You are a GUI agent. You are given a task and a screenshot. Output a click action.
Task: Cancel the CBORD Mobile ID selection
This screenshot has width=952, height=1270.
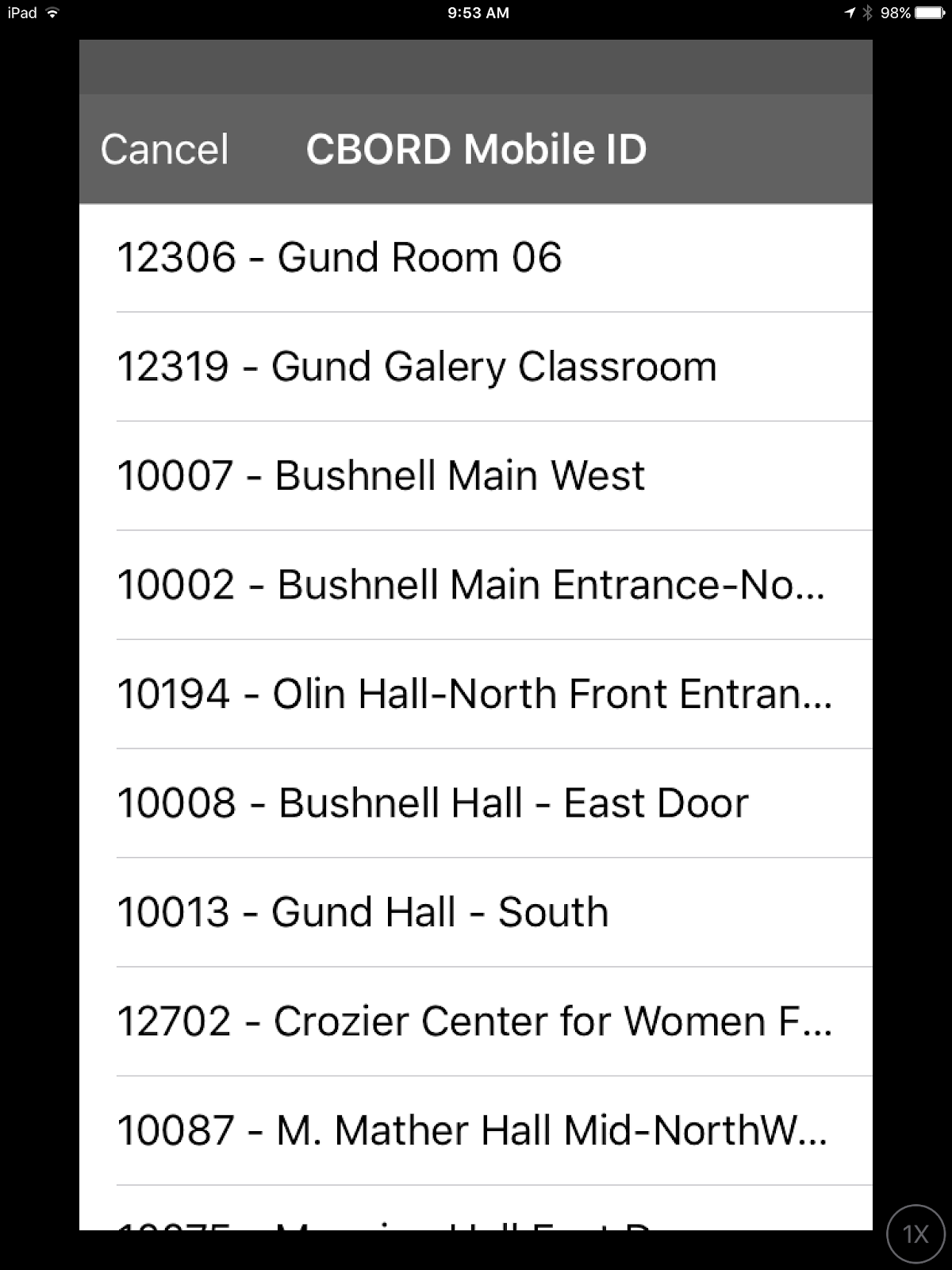[x=164, y=149]
